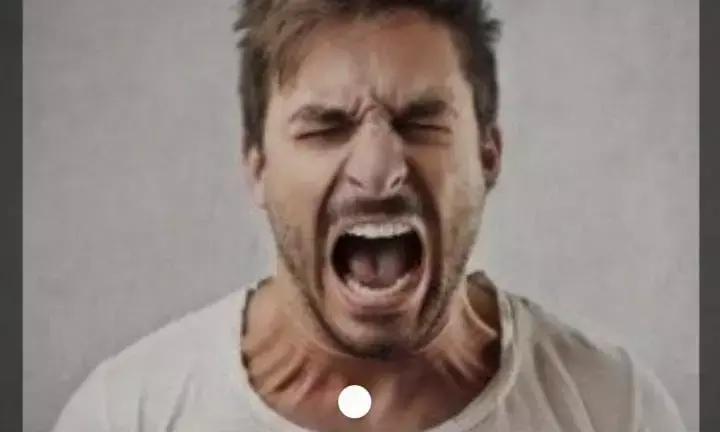Tap the white circular button below the face
Viewport: 720px width, 432px height.
[355, 401]
